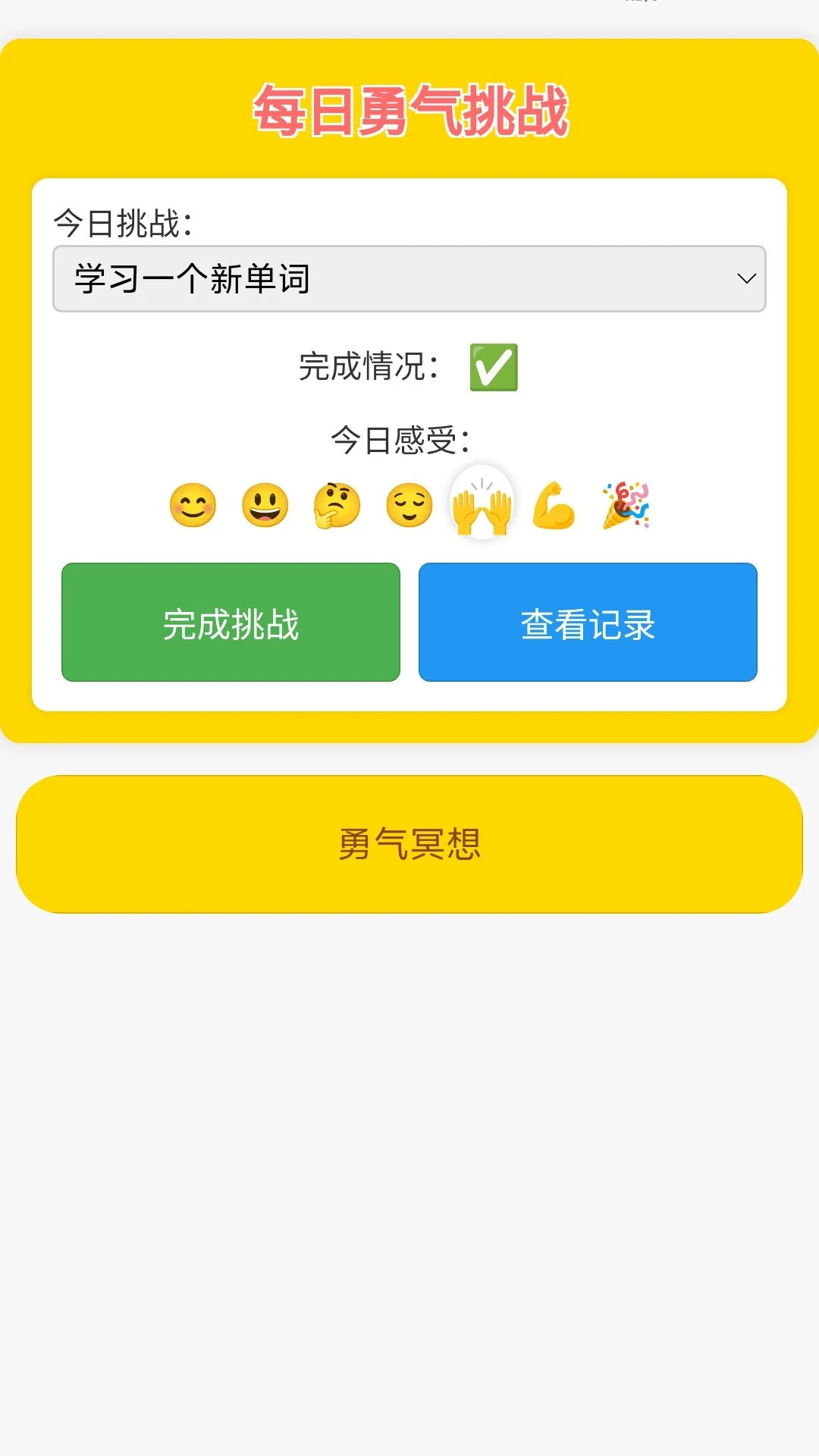Start 勇气冥想 meditation
Image resolution: width=819 pixels, height=1456 pixels.
pyautogui.click(x=409, y=842)
